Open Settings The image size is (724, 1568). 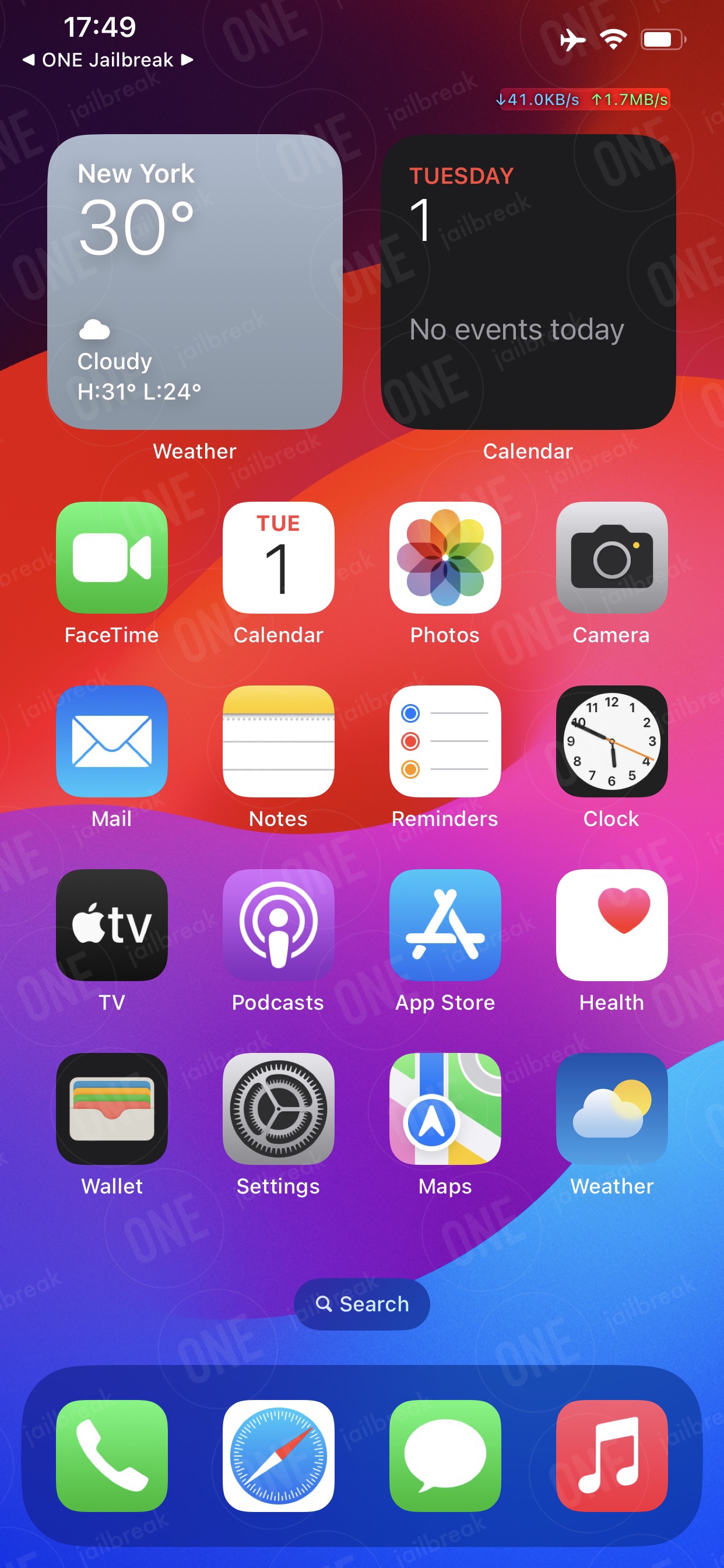tap(279, 1109)
